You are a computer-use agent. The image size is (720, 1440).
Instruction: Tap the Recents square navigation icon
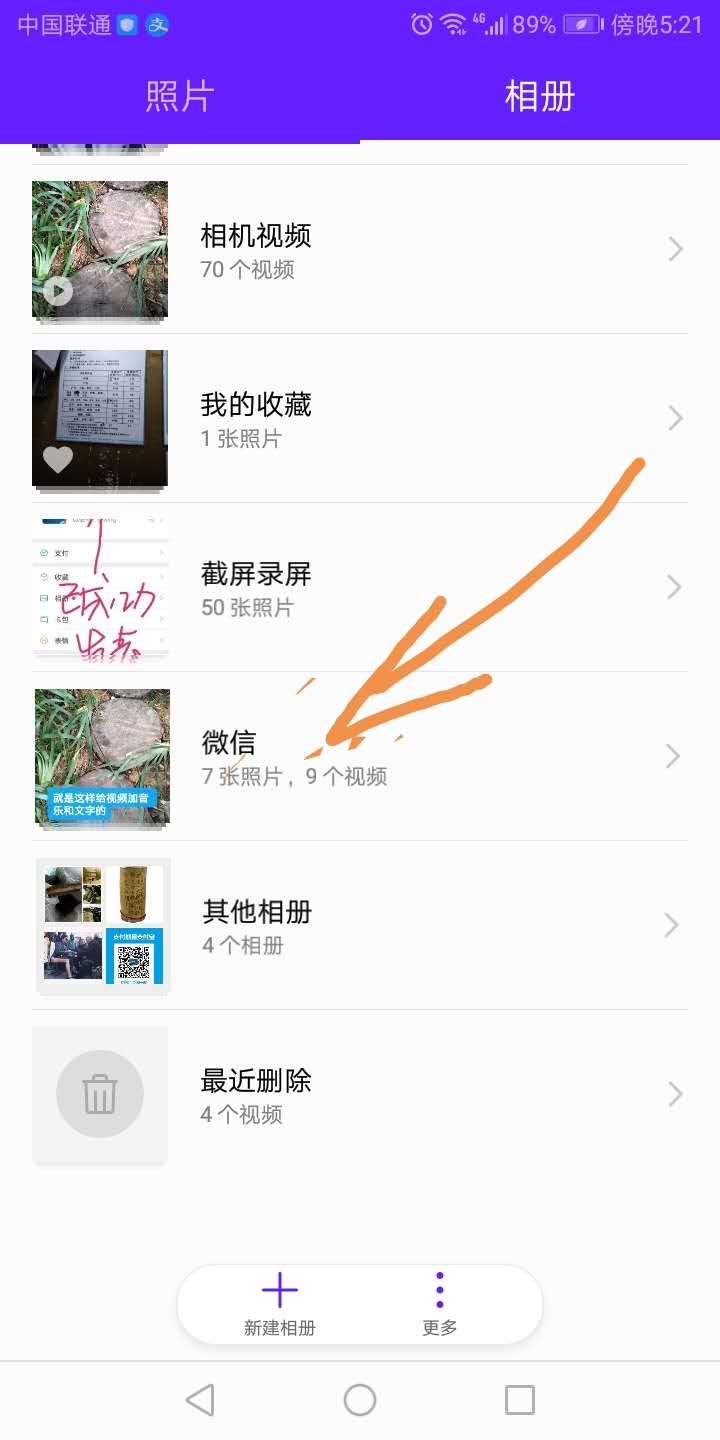(518, 1400)
